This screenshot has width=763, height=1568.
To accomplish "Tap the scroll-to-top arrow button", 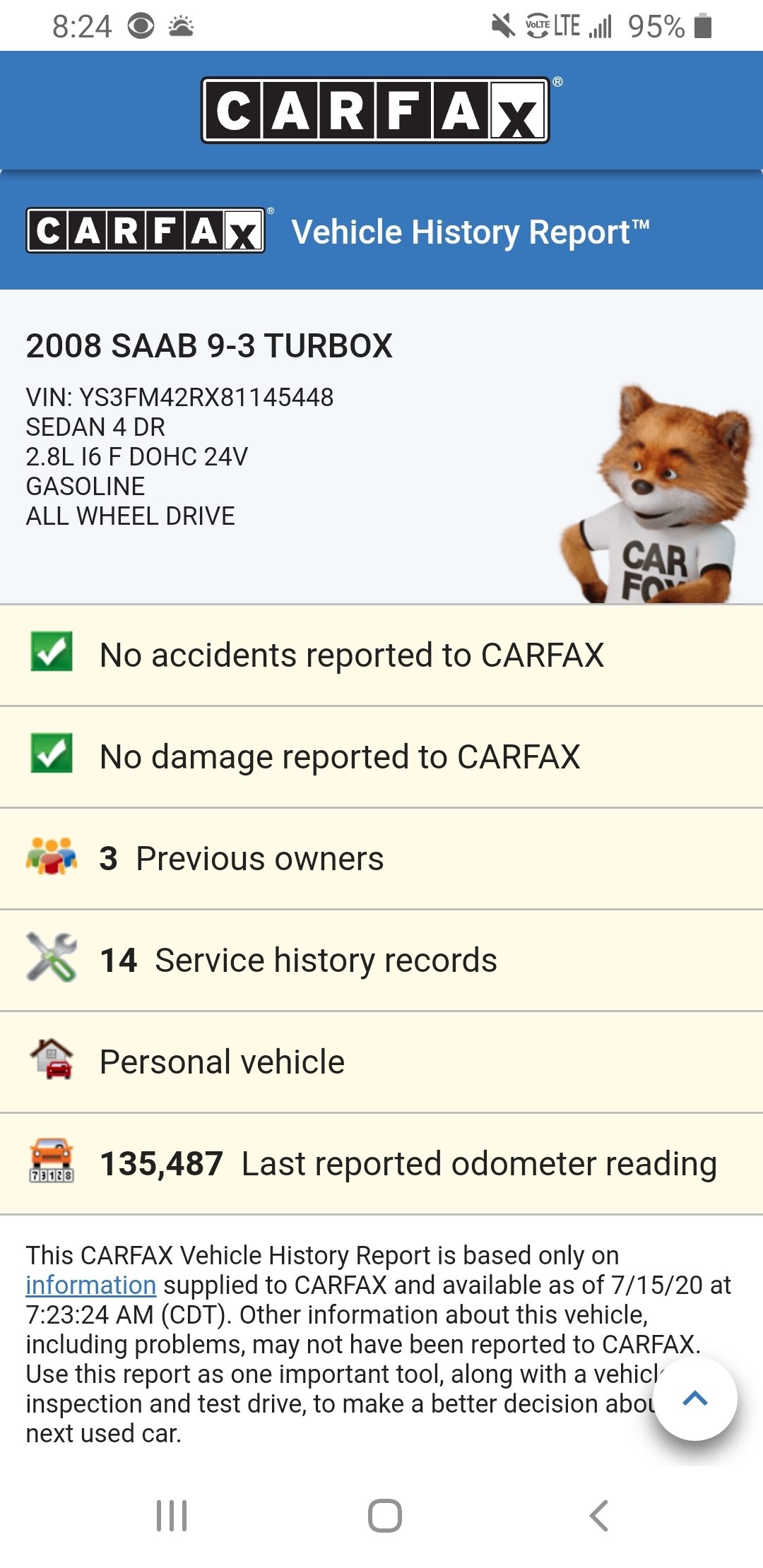I will coord(695,1398).
